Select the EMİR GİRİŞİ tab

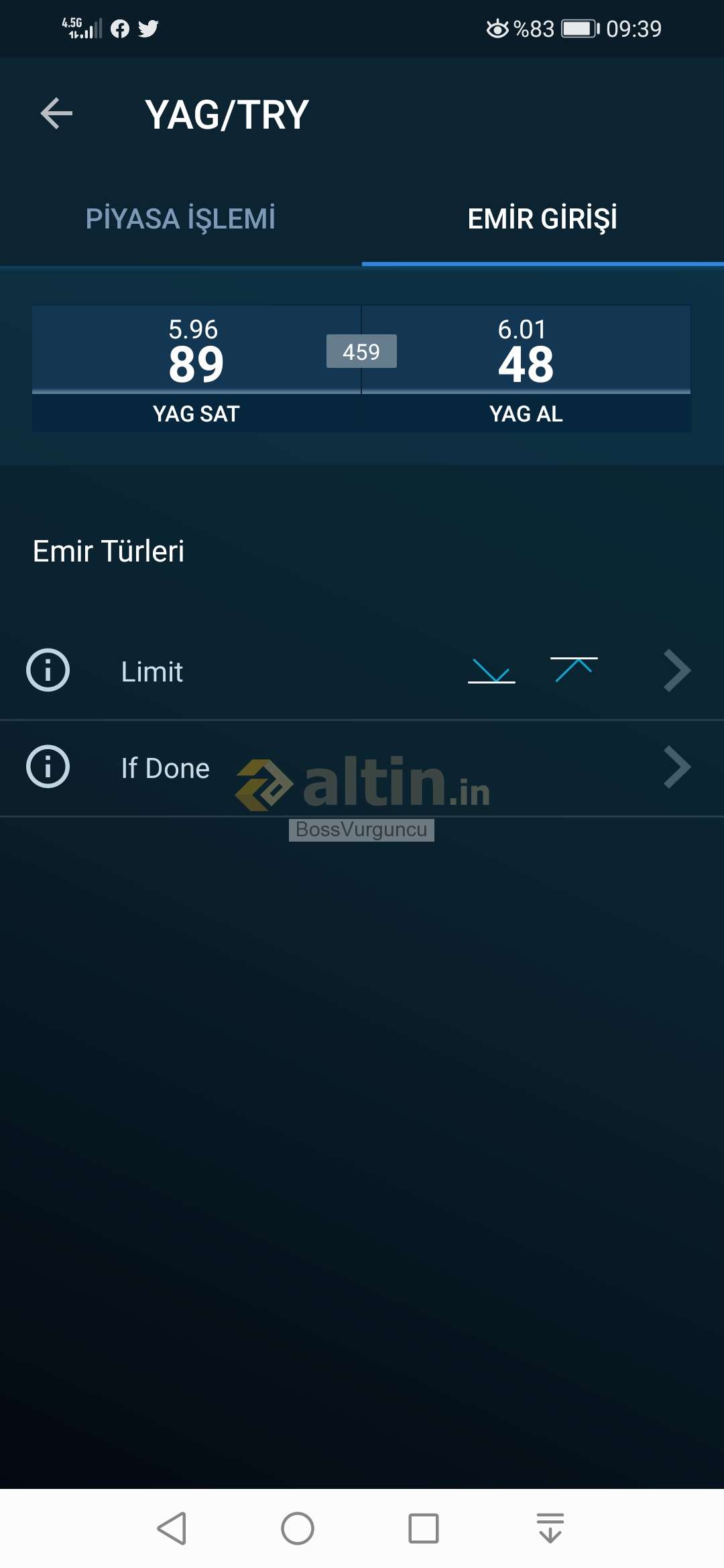tap(543, 219)
